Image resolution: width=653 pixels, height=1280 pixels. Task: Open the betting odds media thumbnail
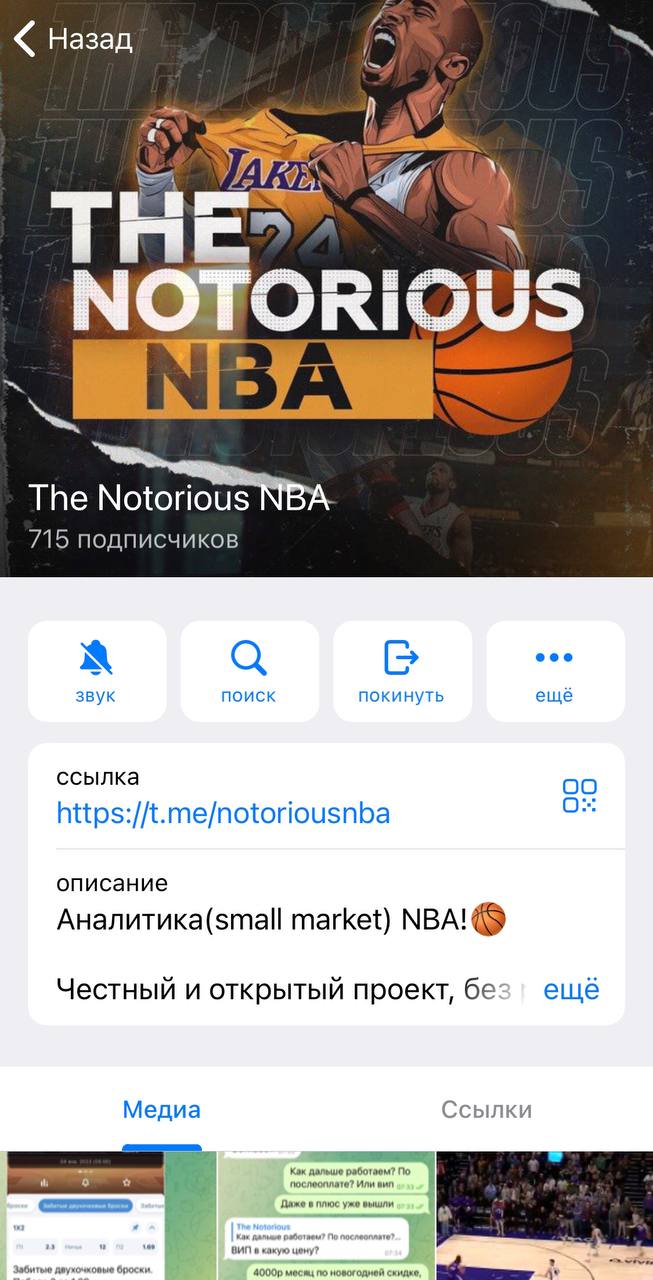(x=108, y=1216)
